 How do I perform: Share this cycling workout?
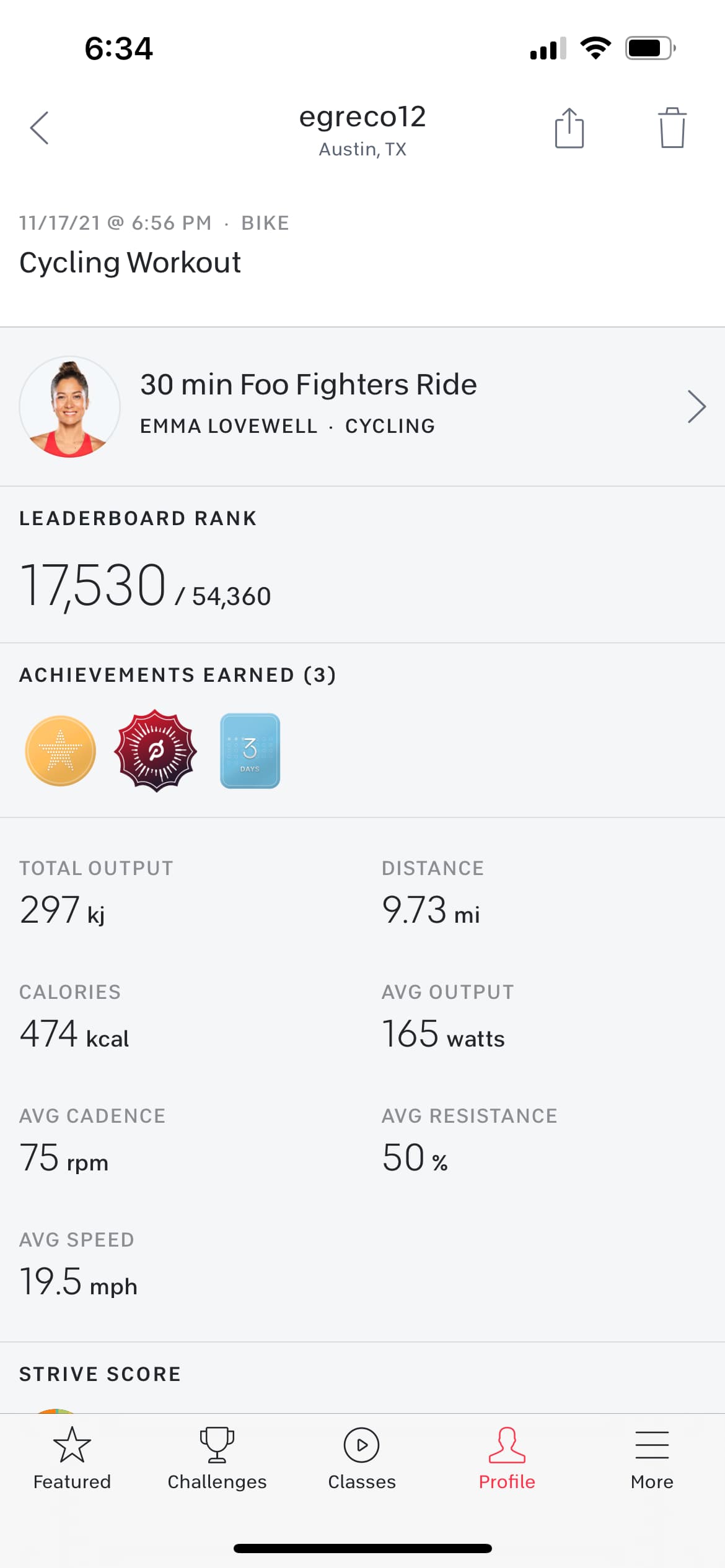click(x=569, y=128)
